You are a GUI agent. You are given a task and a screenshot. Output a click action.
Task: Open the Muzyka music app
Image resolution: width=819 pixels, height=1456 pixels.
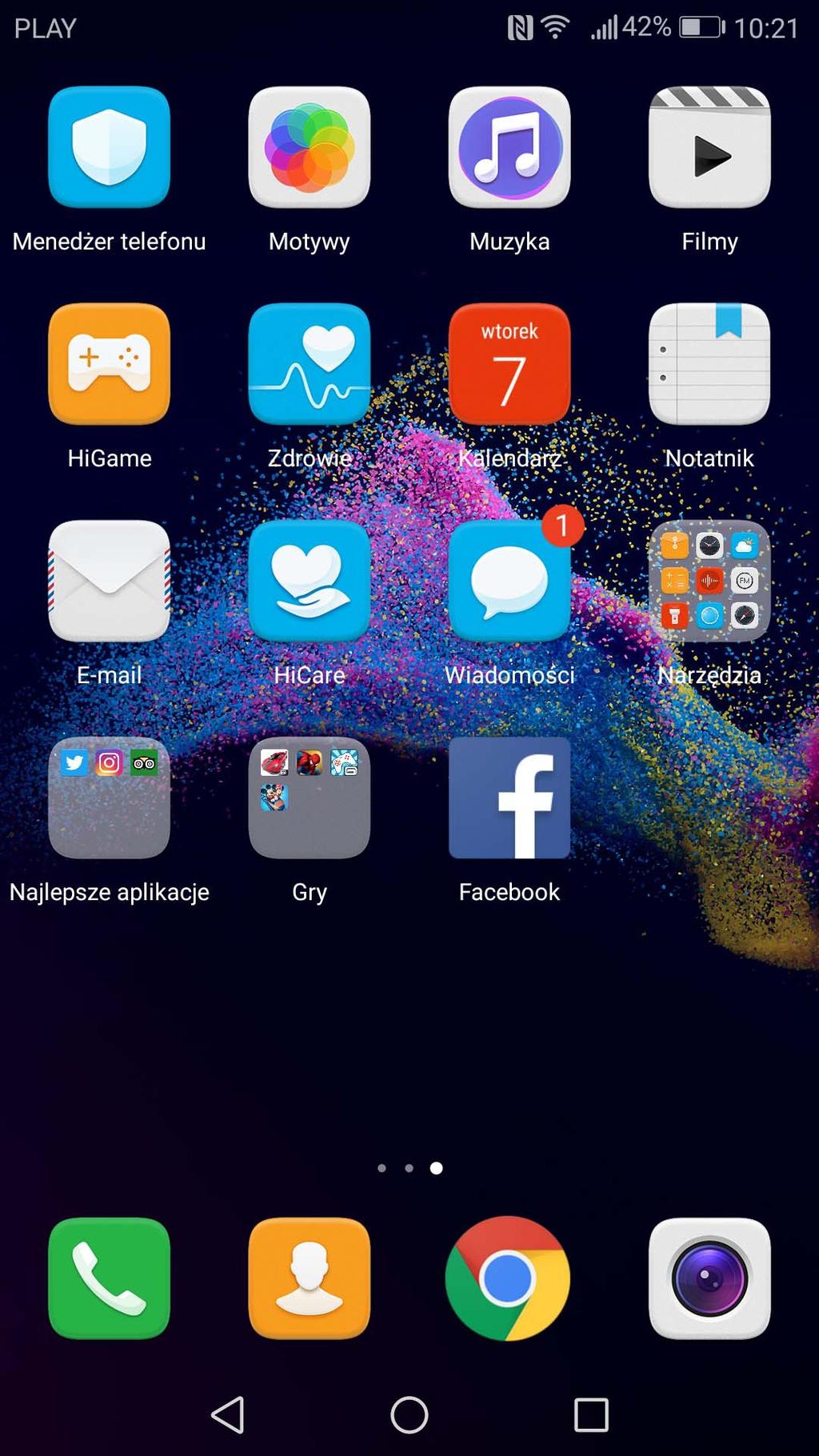click(509, 148)
